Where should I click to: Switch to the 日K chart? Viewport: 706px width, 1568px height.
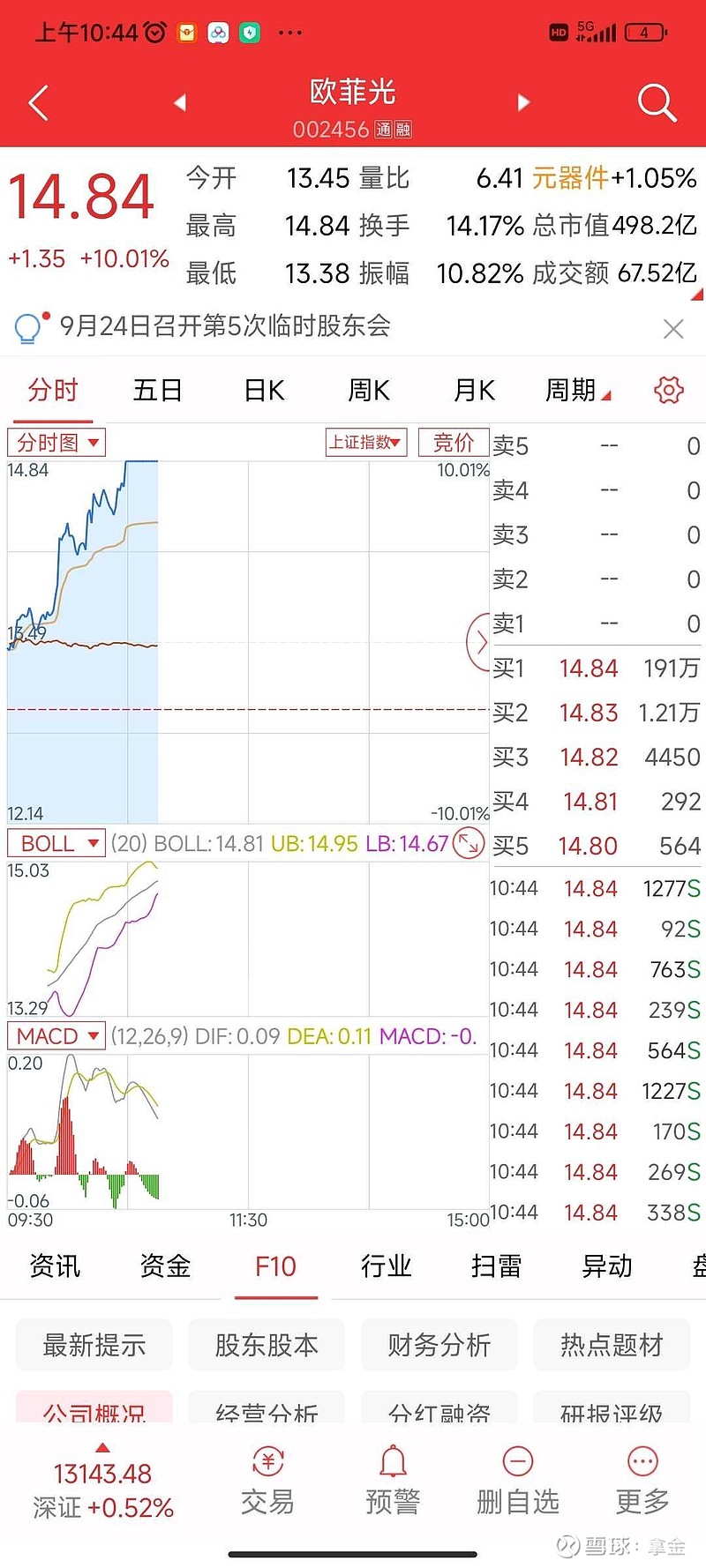point(264,390)
